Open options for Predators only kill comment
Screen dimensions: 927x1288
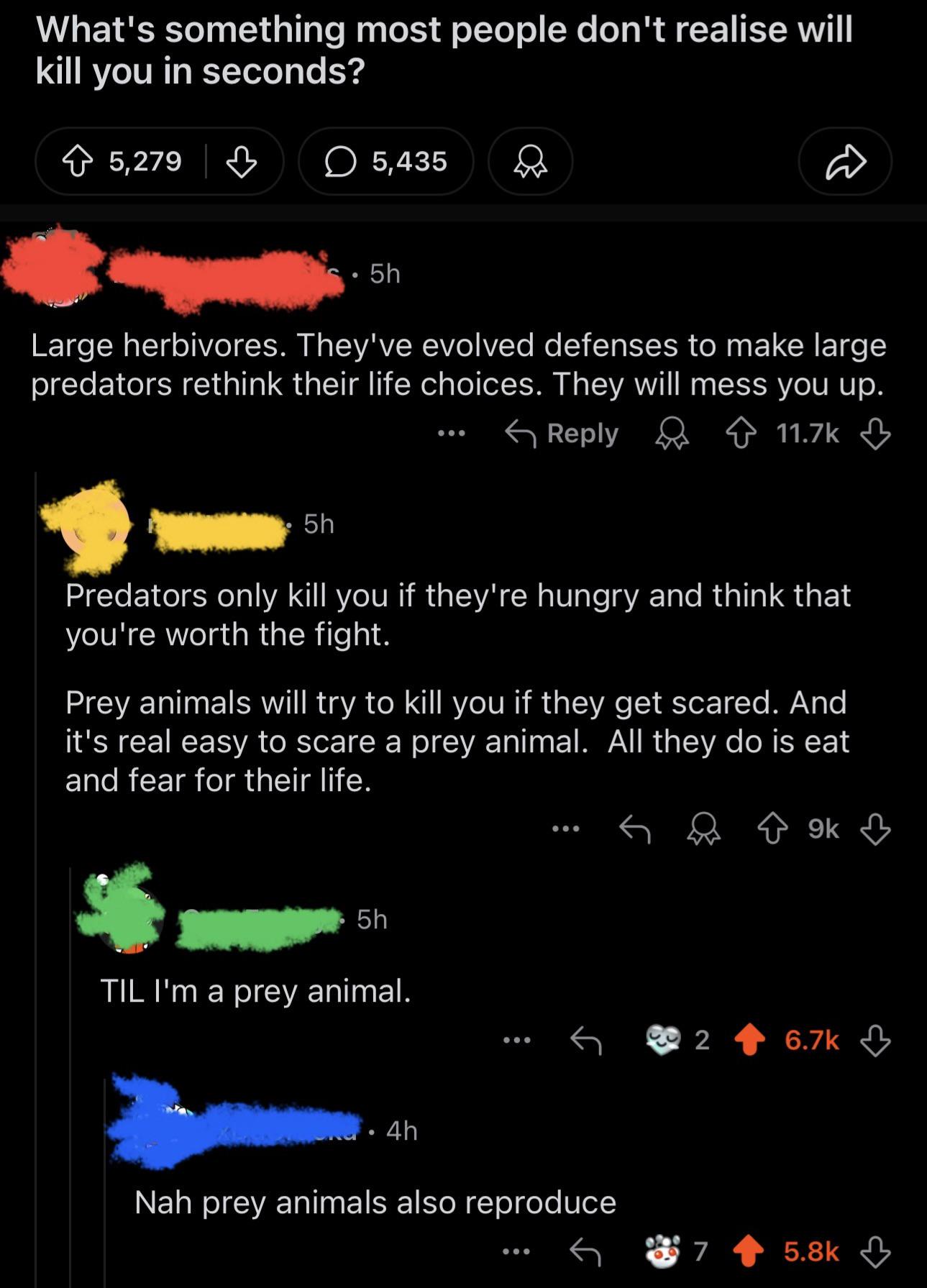point(565,829)
